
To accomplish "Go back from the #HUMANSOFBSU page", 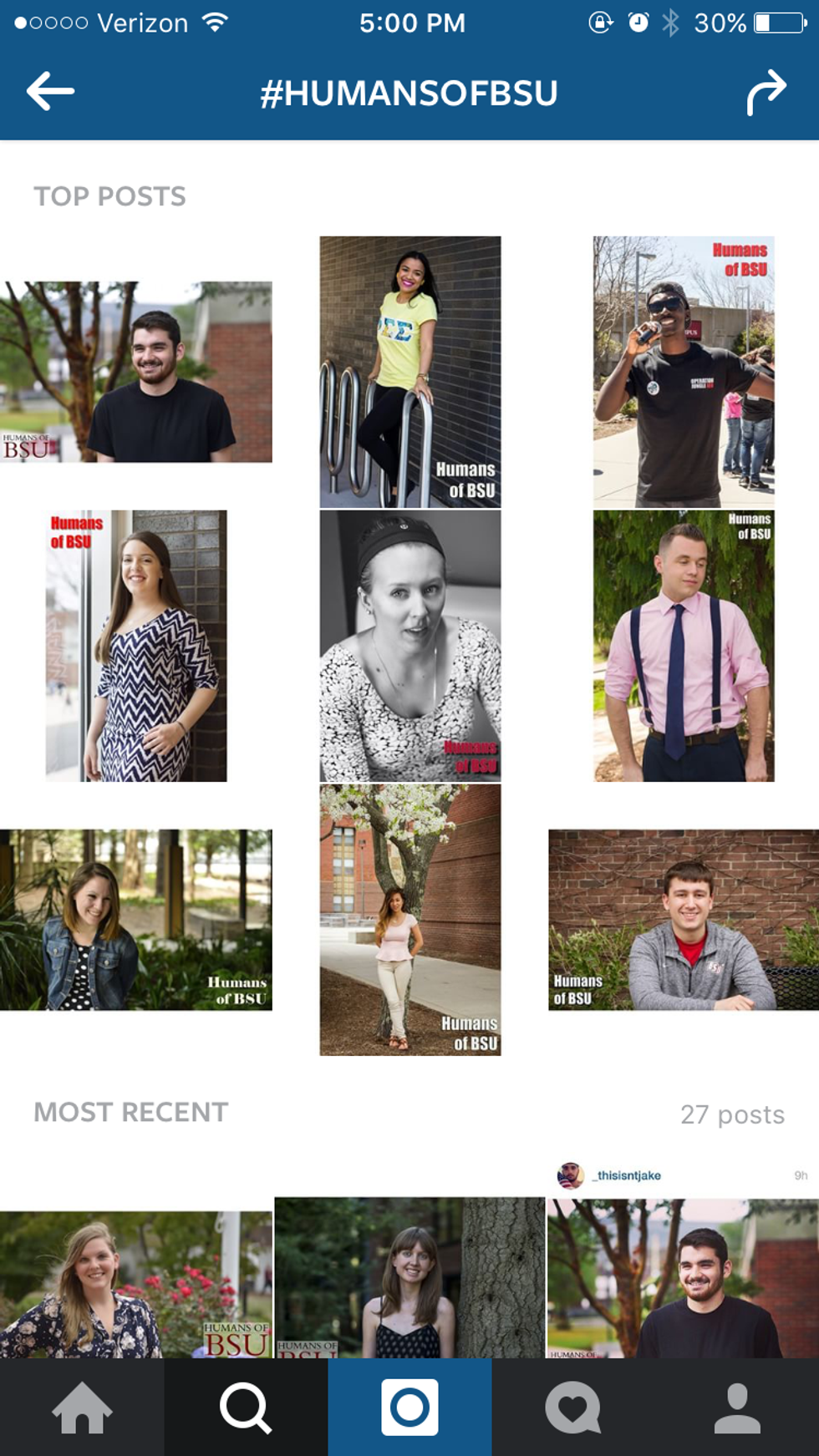I will point(50,92).
